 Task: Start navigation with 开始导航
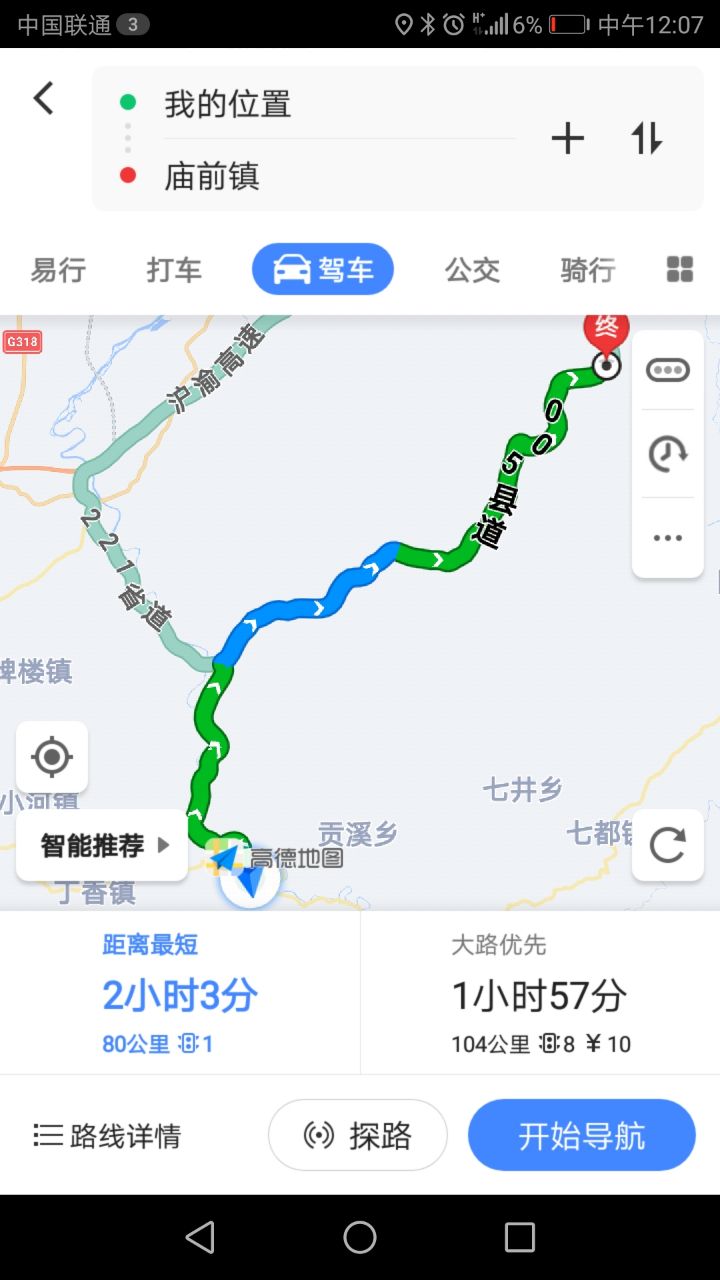(581, 1136)
